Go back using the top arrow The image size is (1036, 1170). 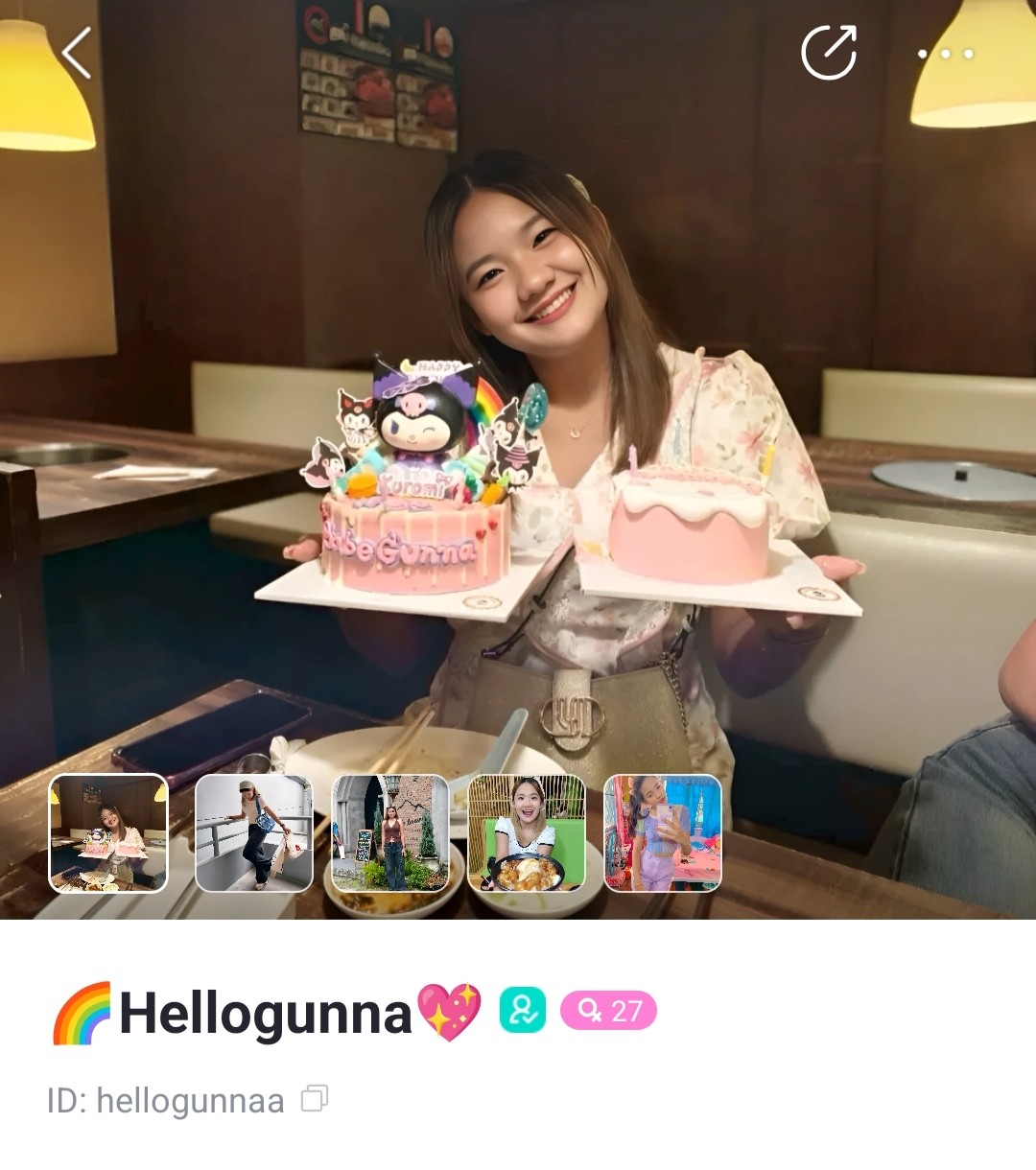pos(77,53)
